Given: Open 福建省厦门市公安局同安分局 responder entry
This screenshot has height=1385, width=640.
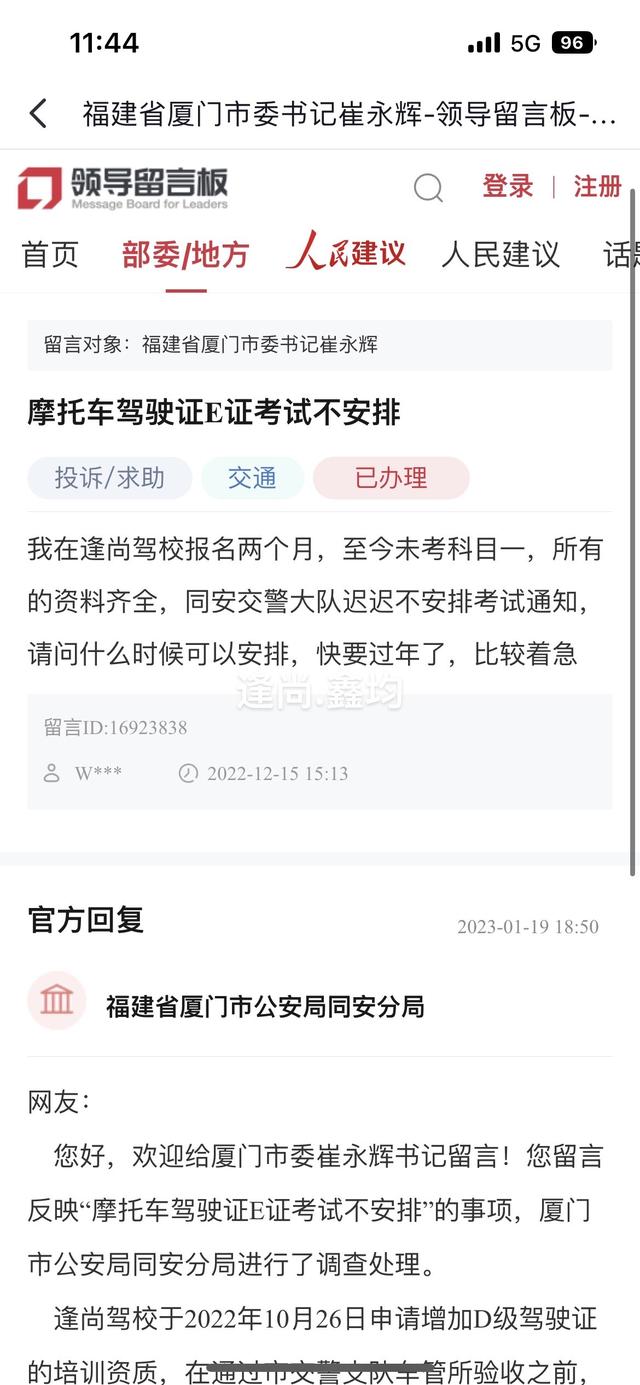Looking at the screenshot, I should pos(265,1006).
